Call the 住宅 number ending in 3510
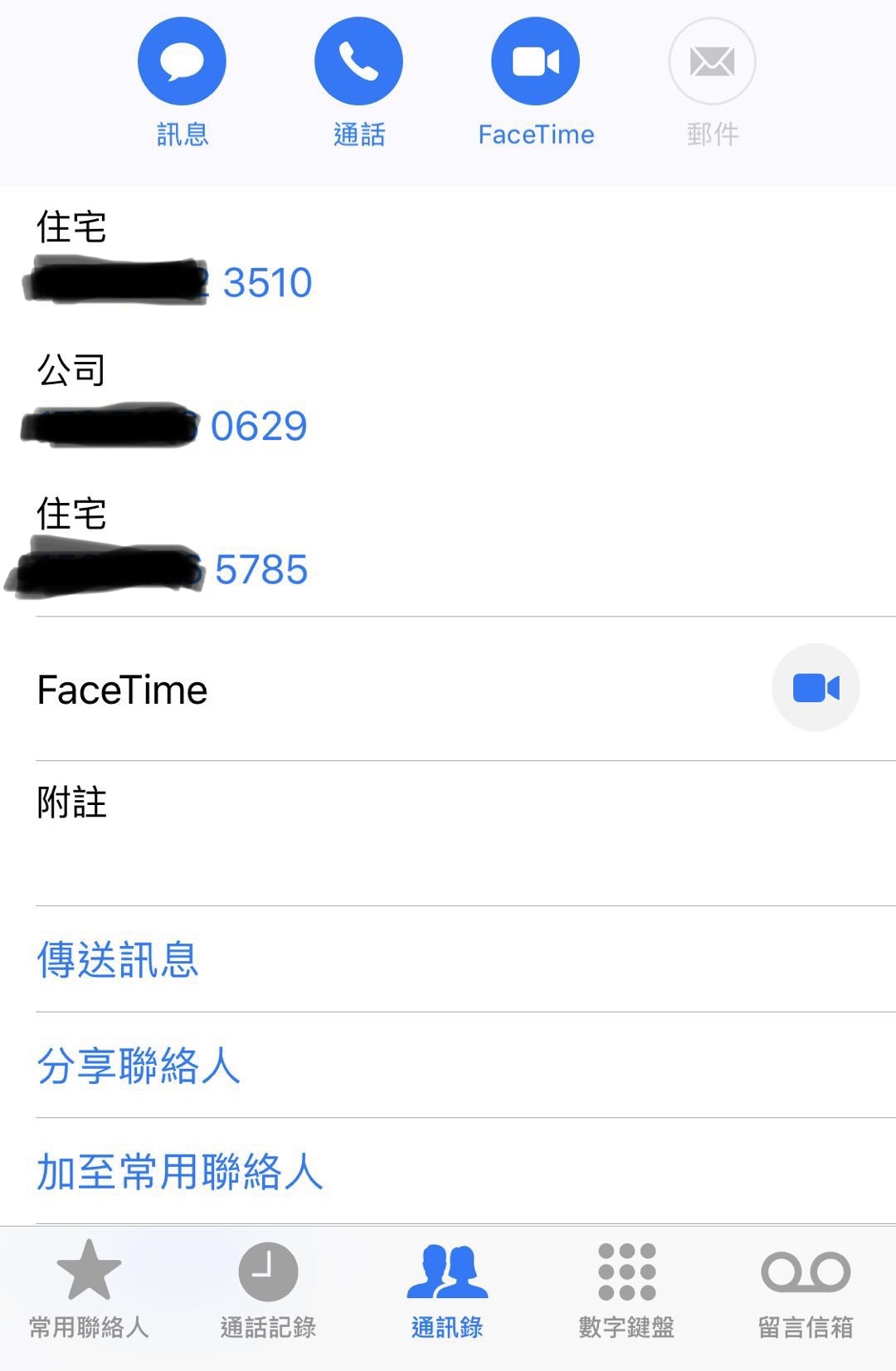Screen dimensions: 896x1371 (266, 283)
